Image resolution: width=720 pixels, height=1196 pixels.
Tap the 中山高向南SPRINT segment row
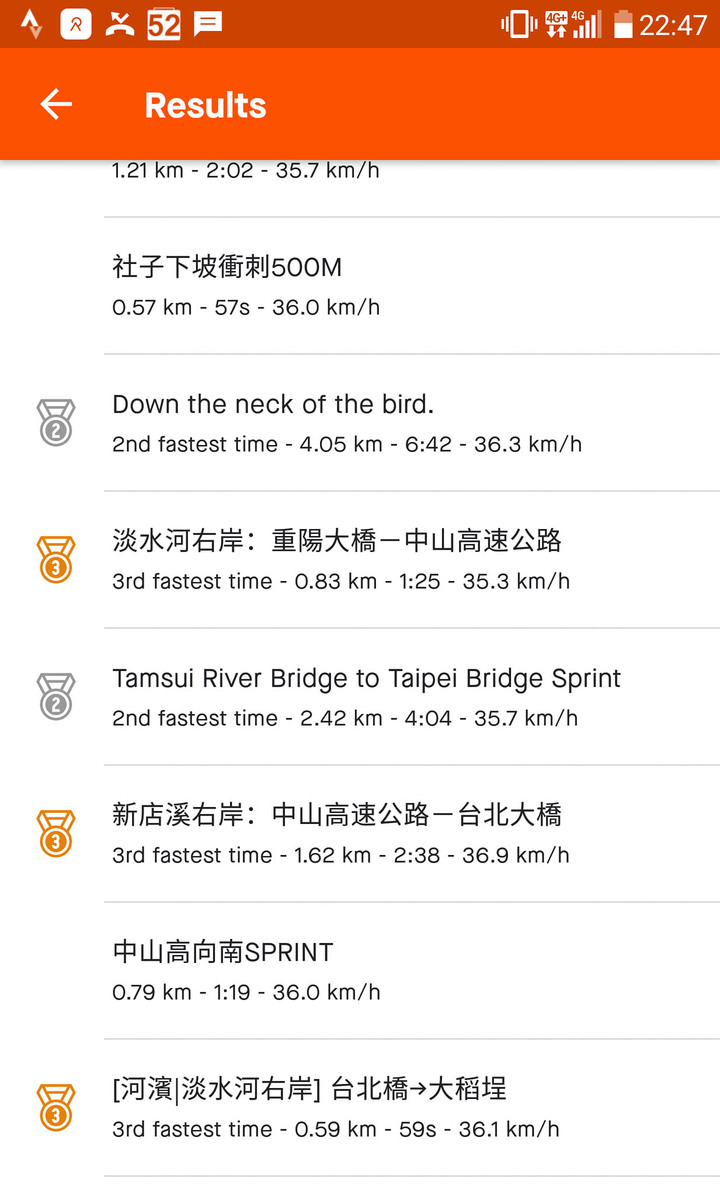(360, 971)
